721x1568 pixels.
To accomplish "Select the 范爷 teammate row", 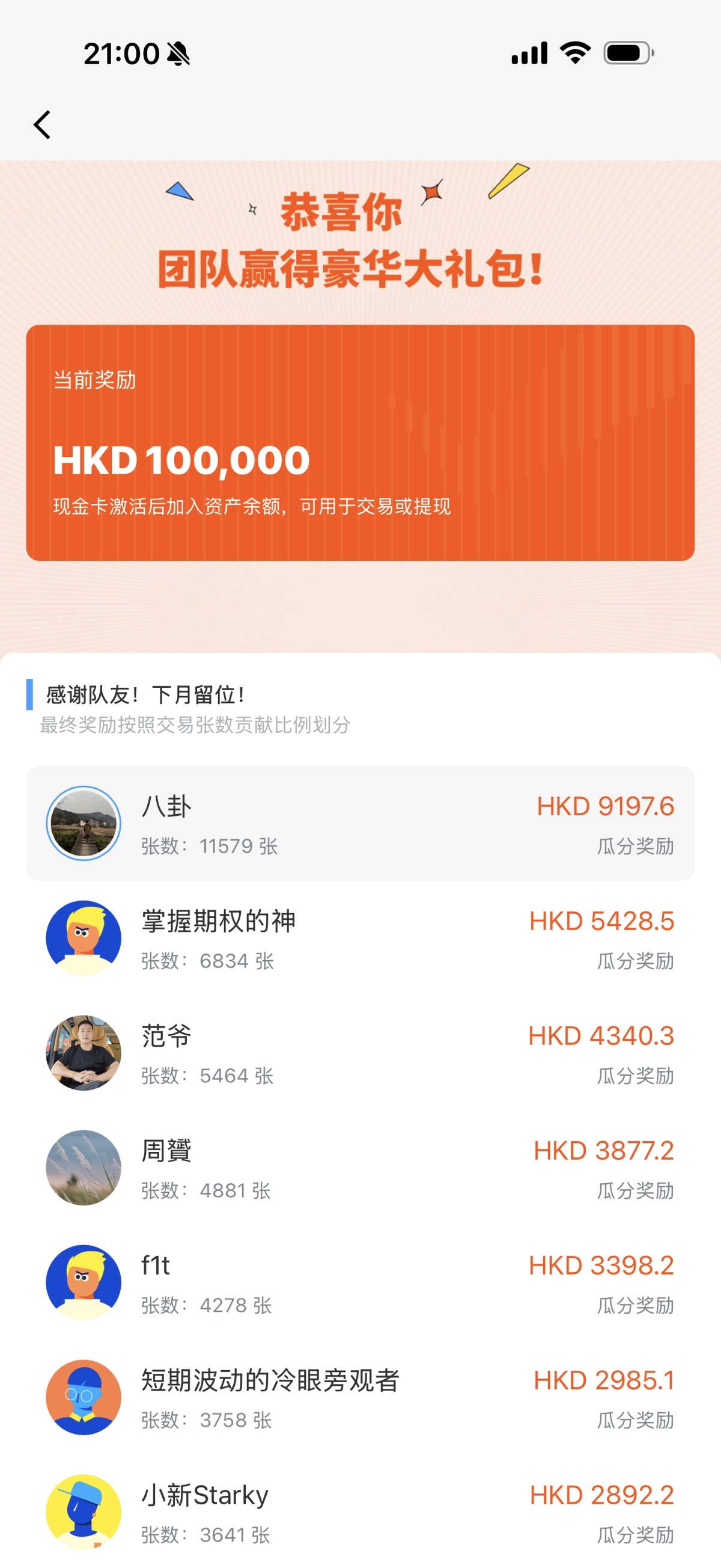I will [359, 1053].
